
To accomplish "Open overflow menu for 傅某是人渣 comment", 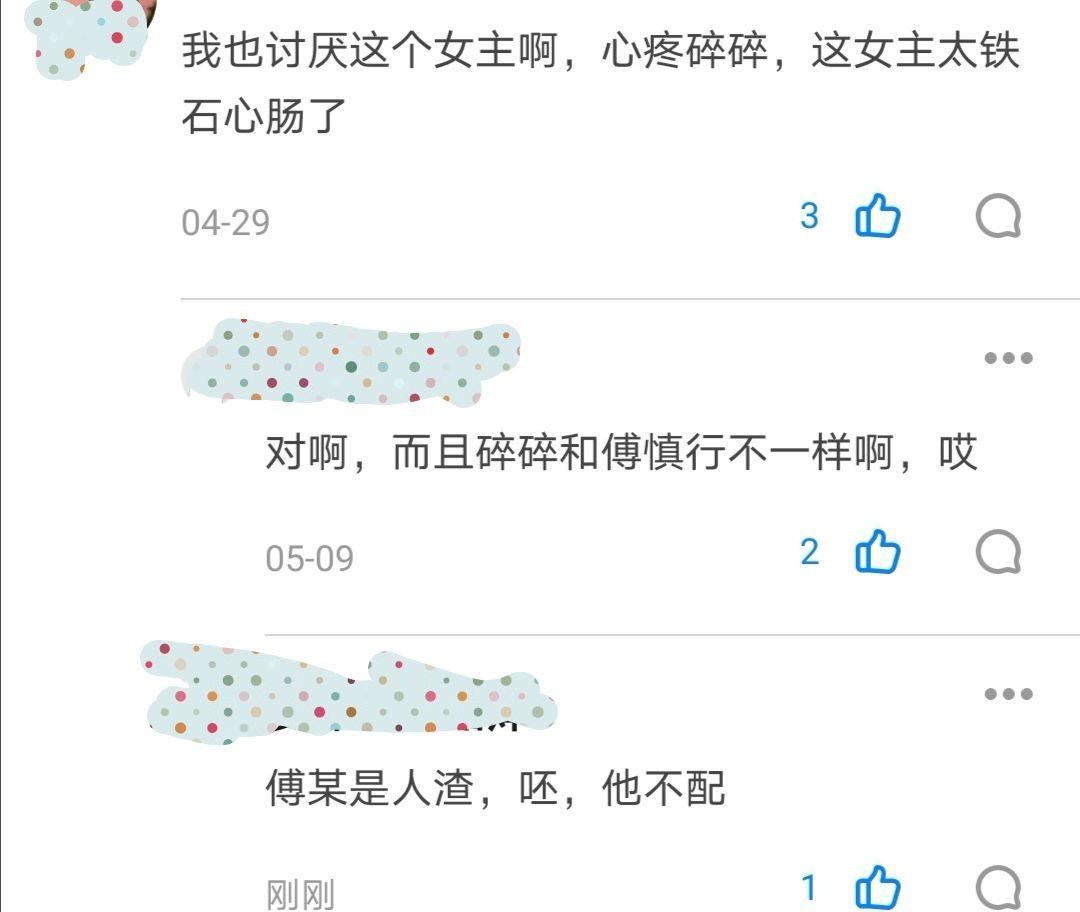I will pos(1007,694).
